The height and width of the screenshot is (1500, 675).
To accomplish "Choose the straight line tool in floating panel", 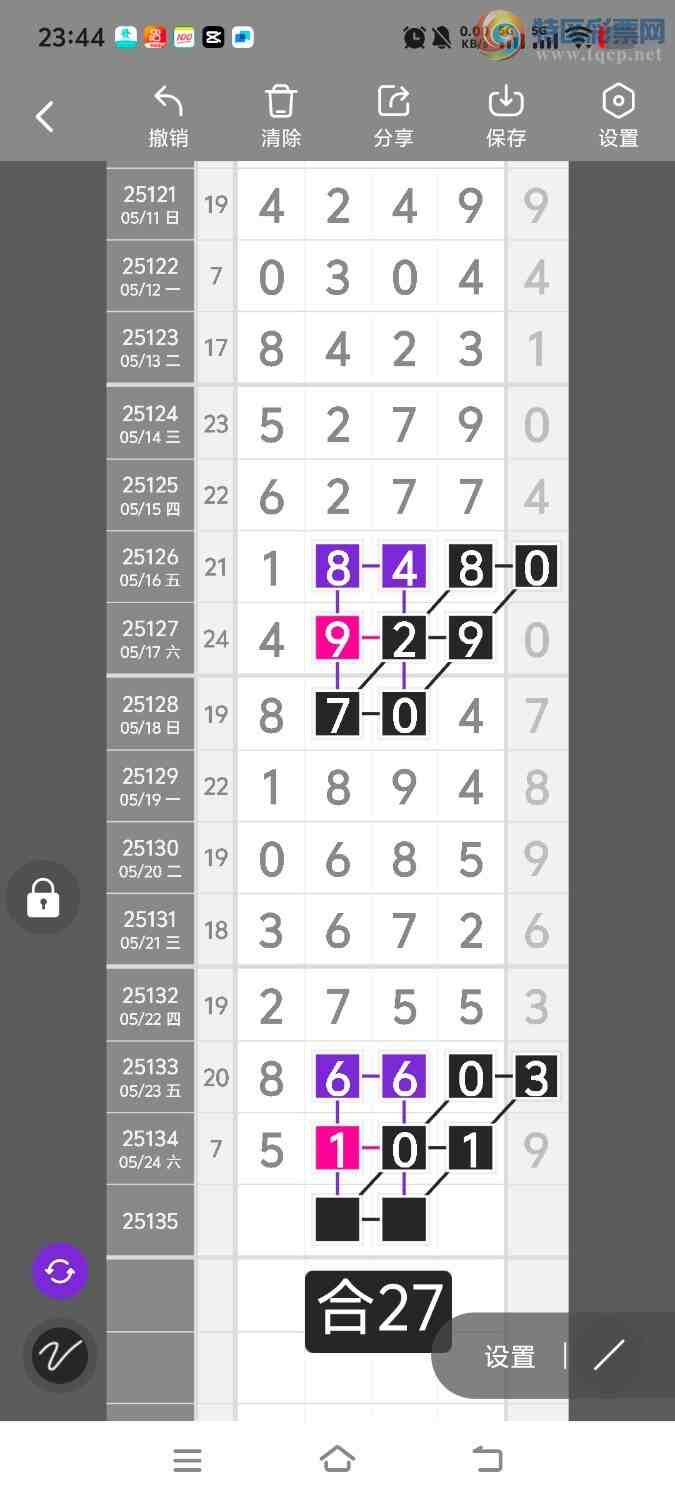I will point(608,1355).
